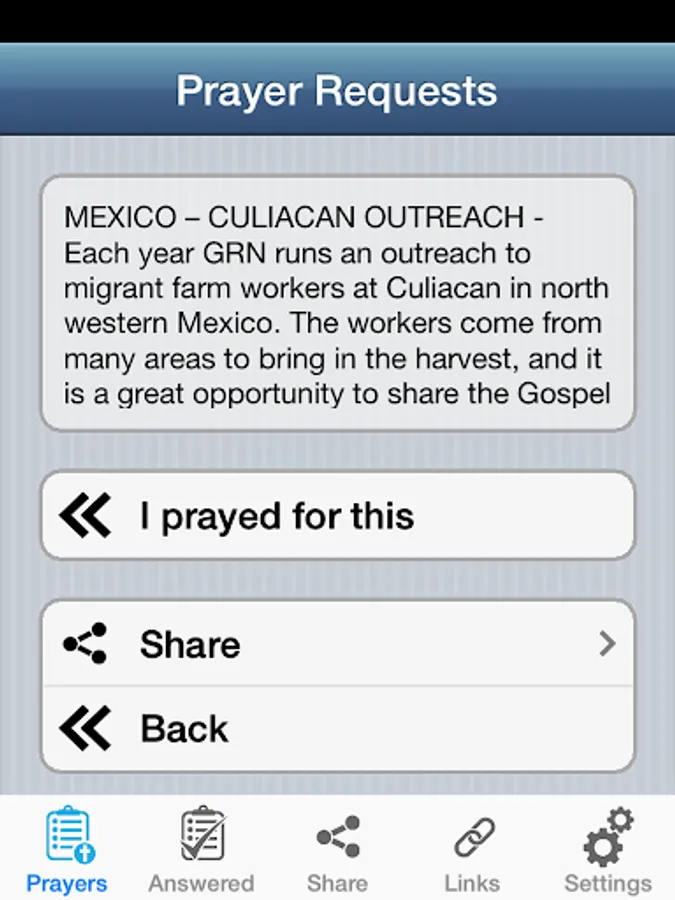The image size is (675, 900).
Task: Open the Settings tab
Action: 607,850
